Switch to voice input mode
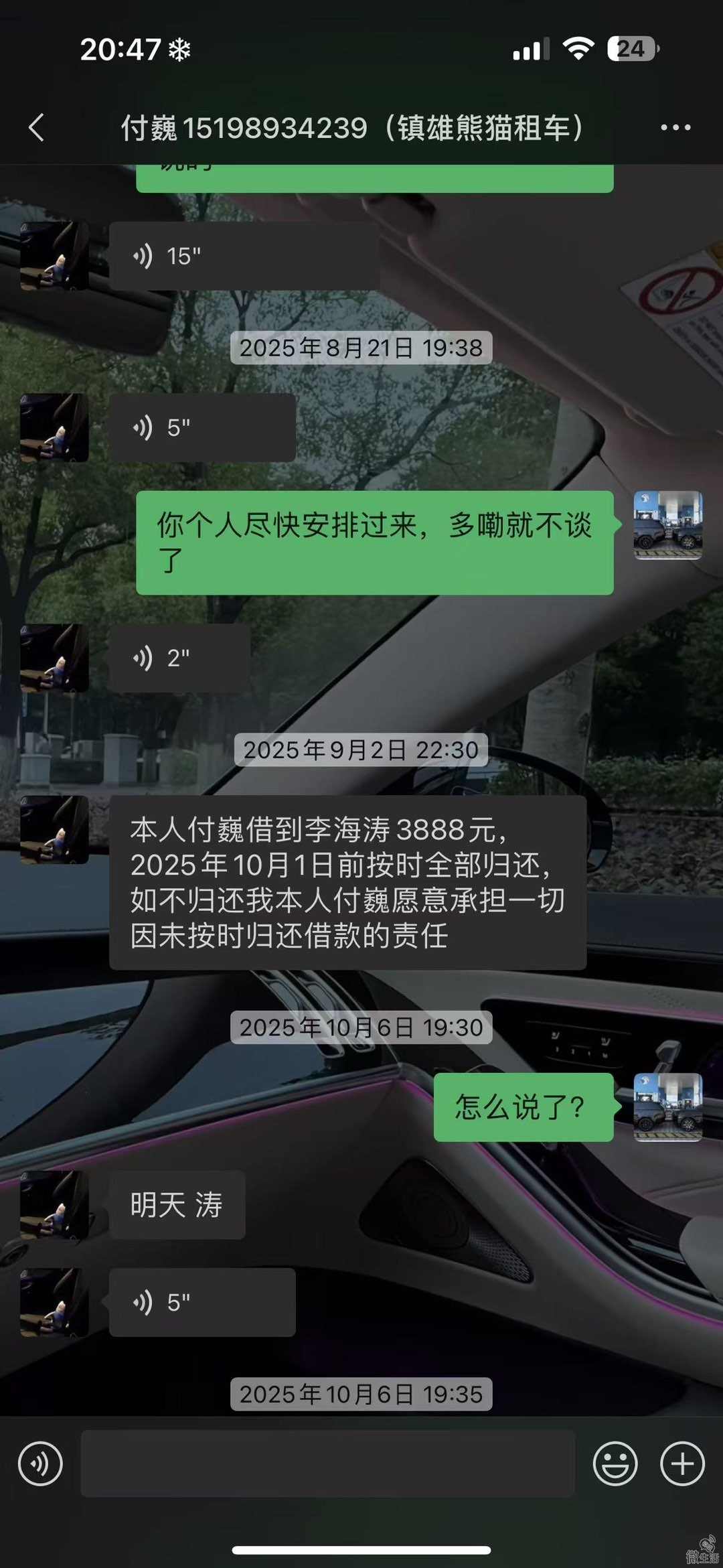This screenshot has height=1568, width=723. click(40, 1464)
